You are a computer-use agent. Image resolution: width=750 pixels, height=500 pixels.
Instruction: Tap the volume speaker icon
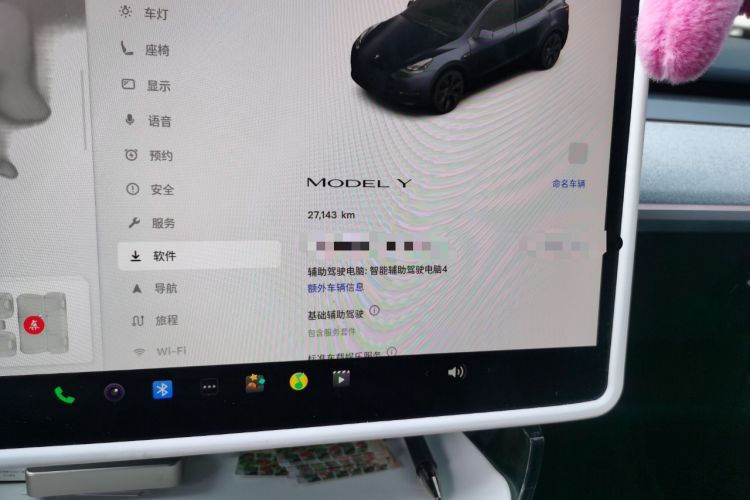[456, 372]
